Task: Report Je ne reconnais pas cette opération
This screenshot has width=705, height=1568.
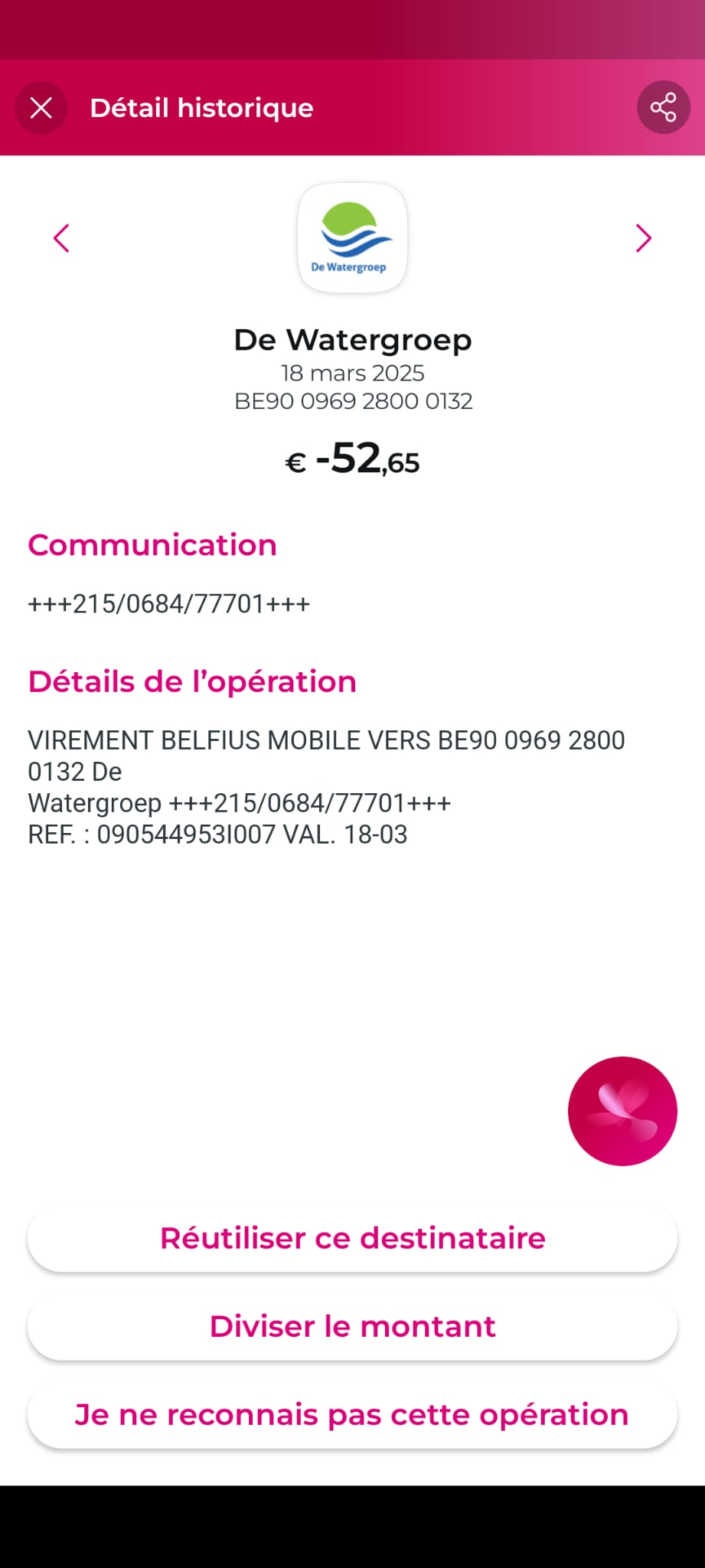Action: tap(352, 1414)
